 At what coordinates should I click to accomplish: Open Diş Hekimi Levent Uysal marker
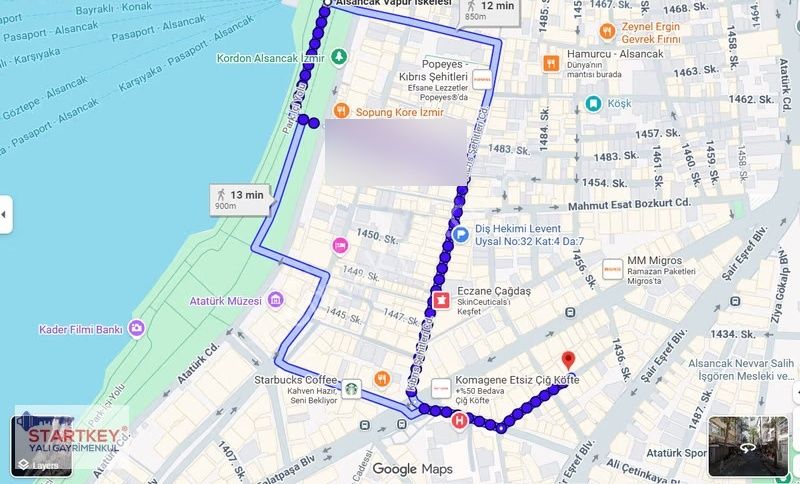point(461,235)
